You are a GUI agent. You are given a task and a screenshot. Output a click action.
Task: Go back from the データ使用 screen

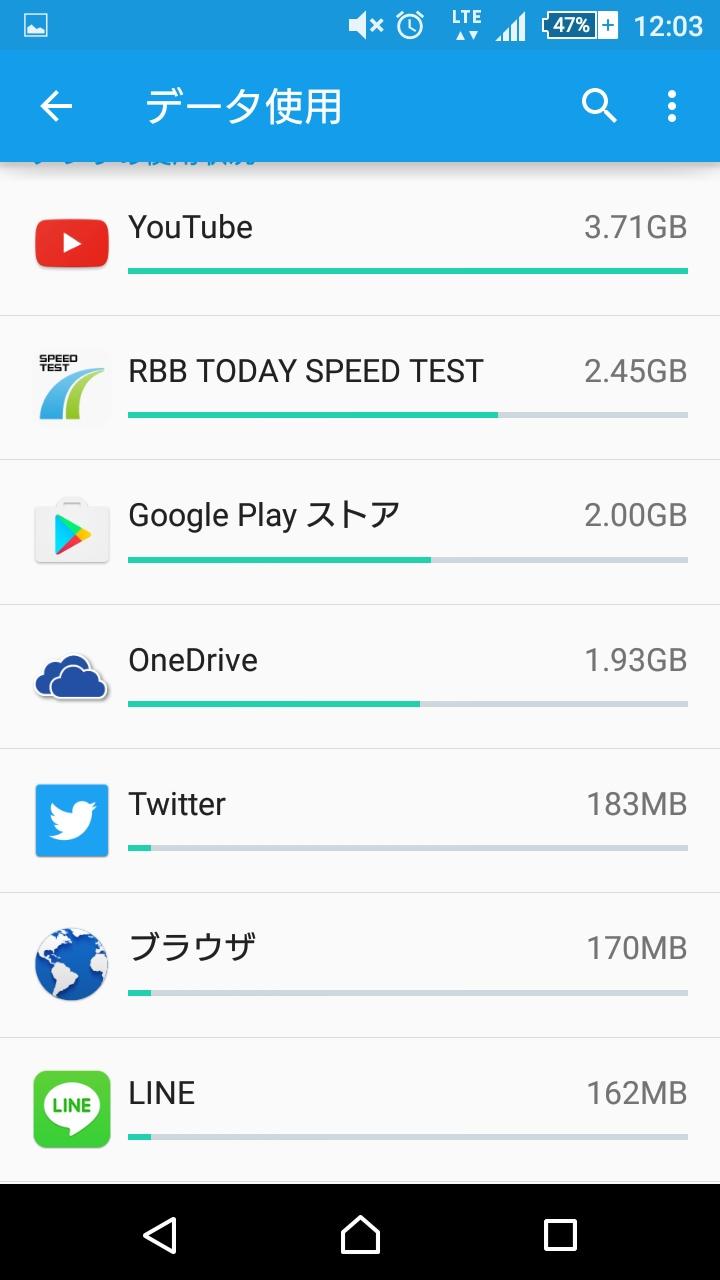(x=56, y=106)
